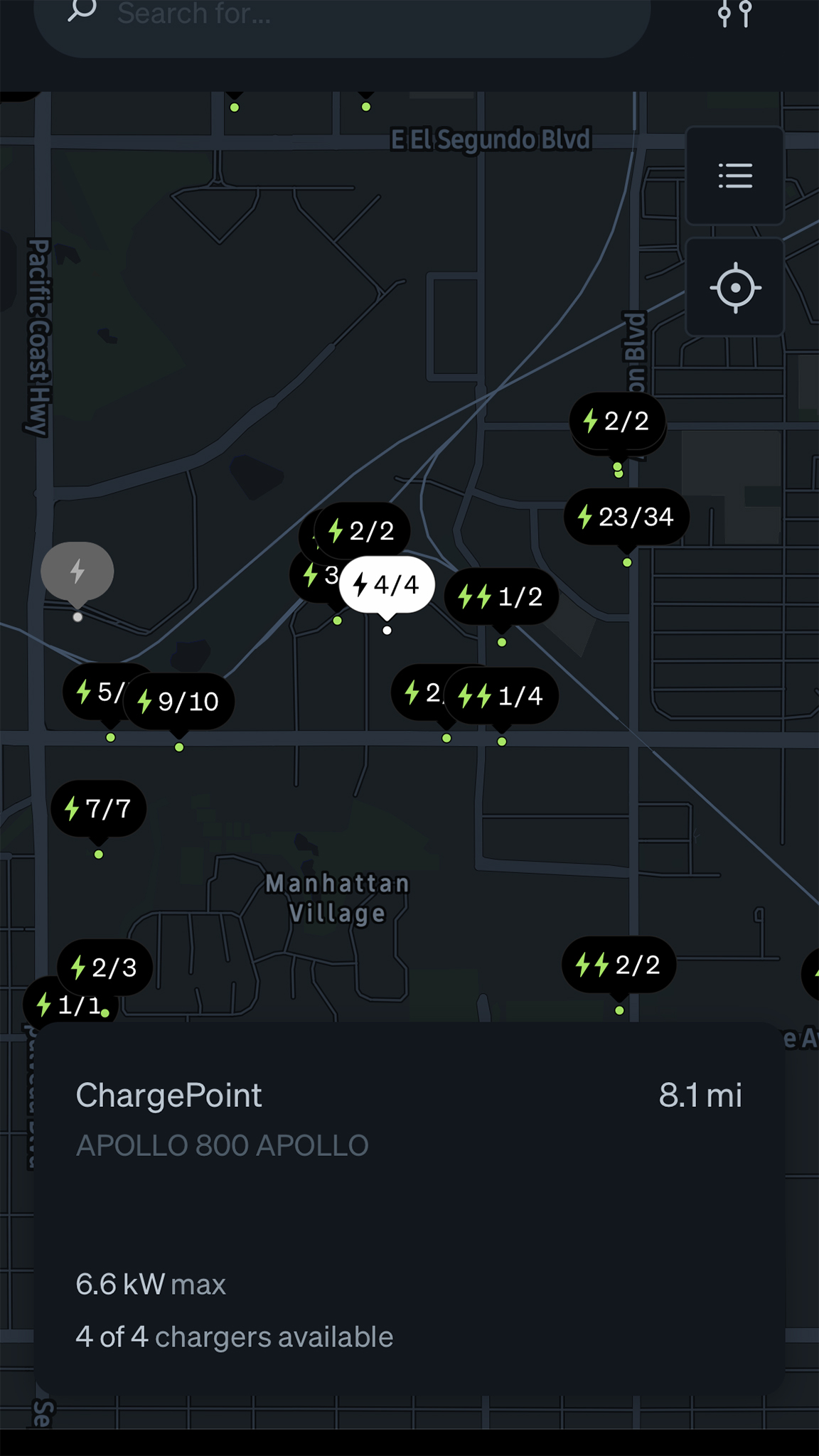Tap the 2/3 charger marker

pyautogui.click(x=105, y=967)
